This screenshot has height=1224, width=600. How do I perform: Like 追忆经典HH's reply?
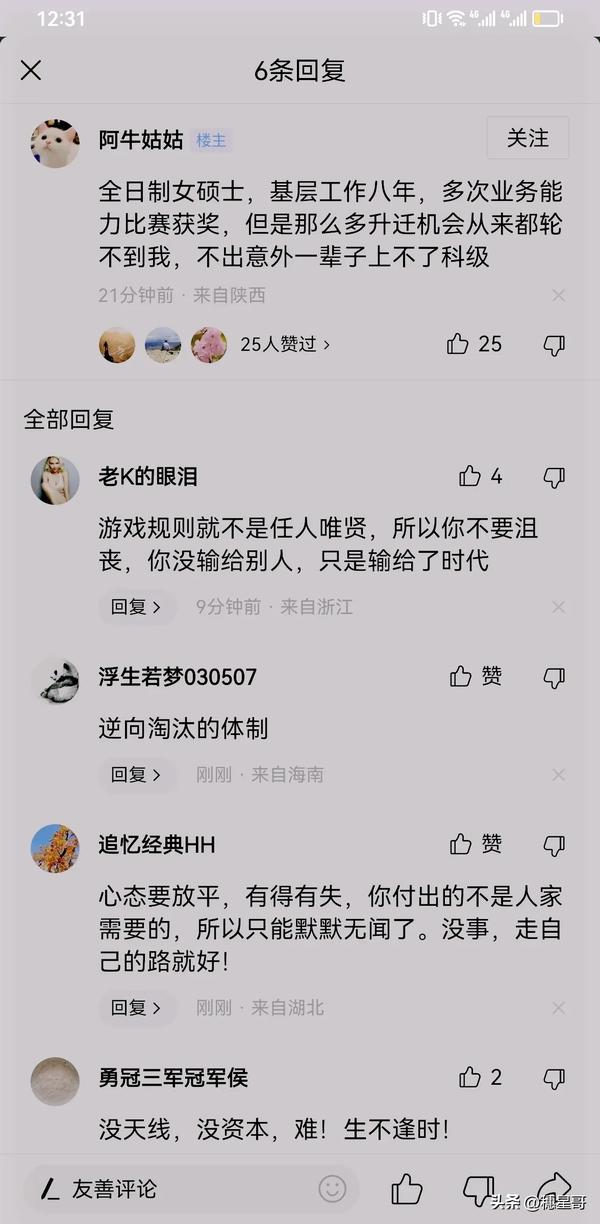point(461,845)
